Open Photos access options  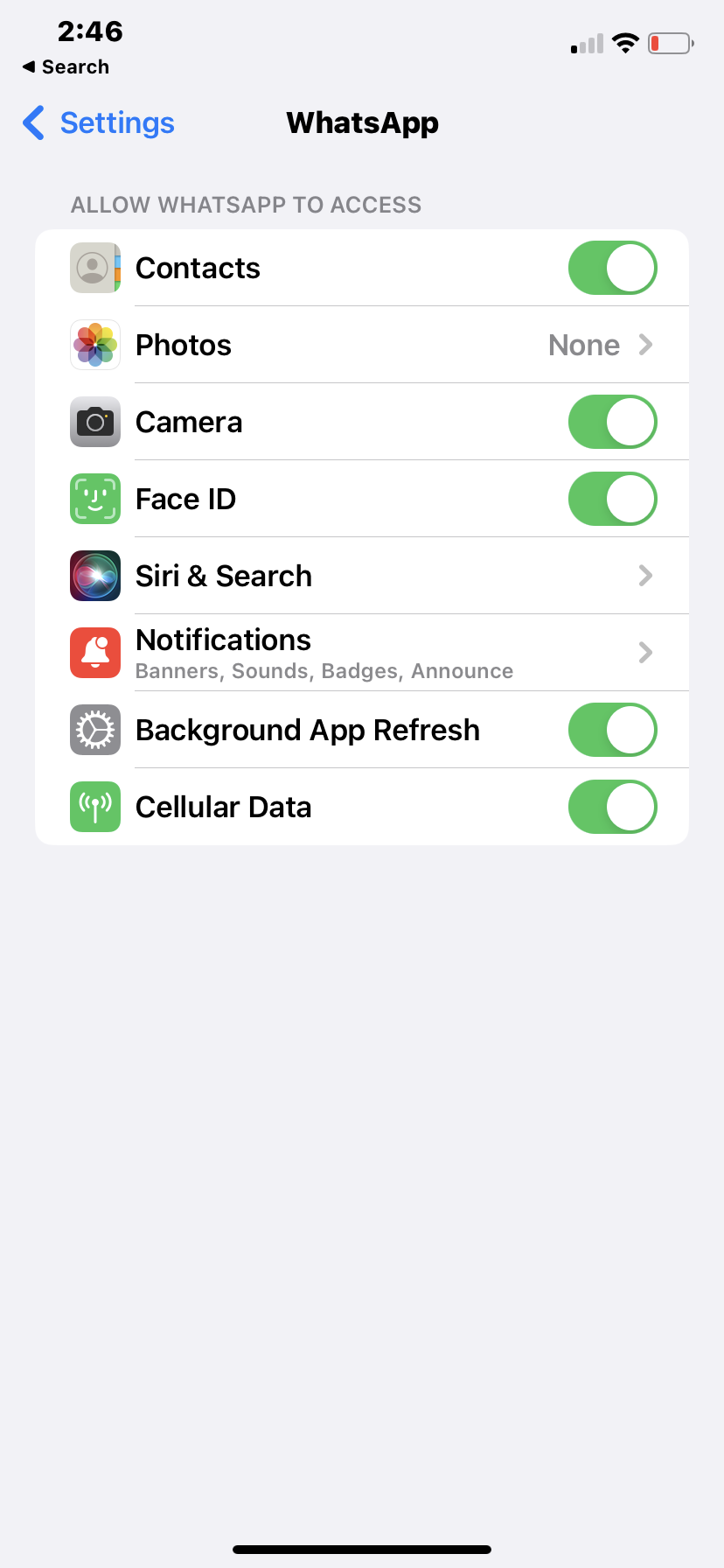(x=644, y=345)
